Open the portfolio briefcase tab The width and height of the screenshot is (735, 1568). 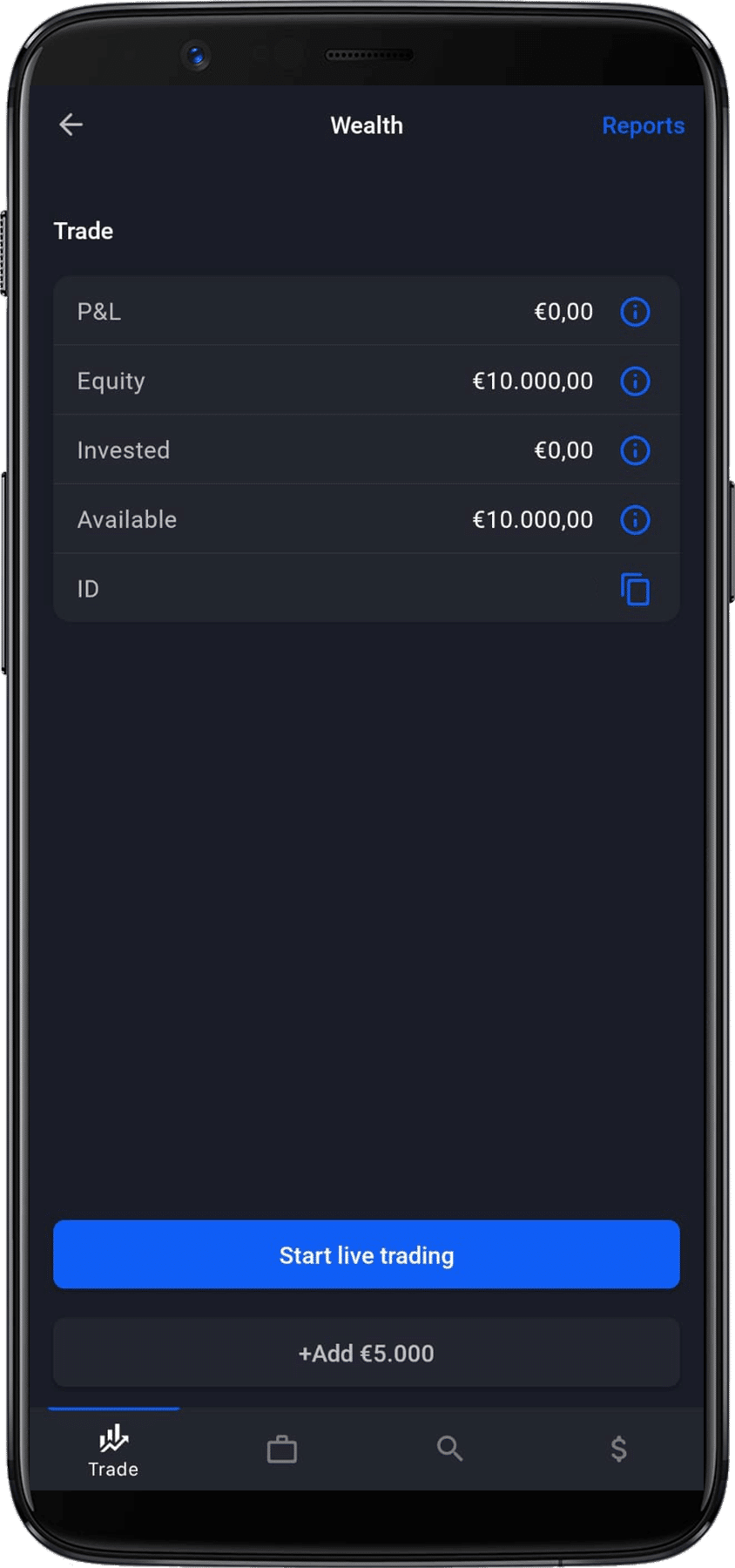point(280,1448)
